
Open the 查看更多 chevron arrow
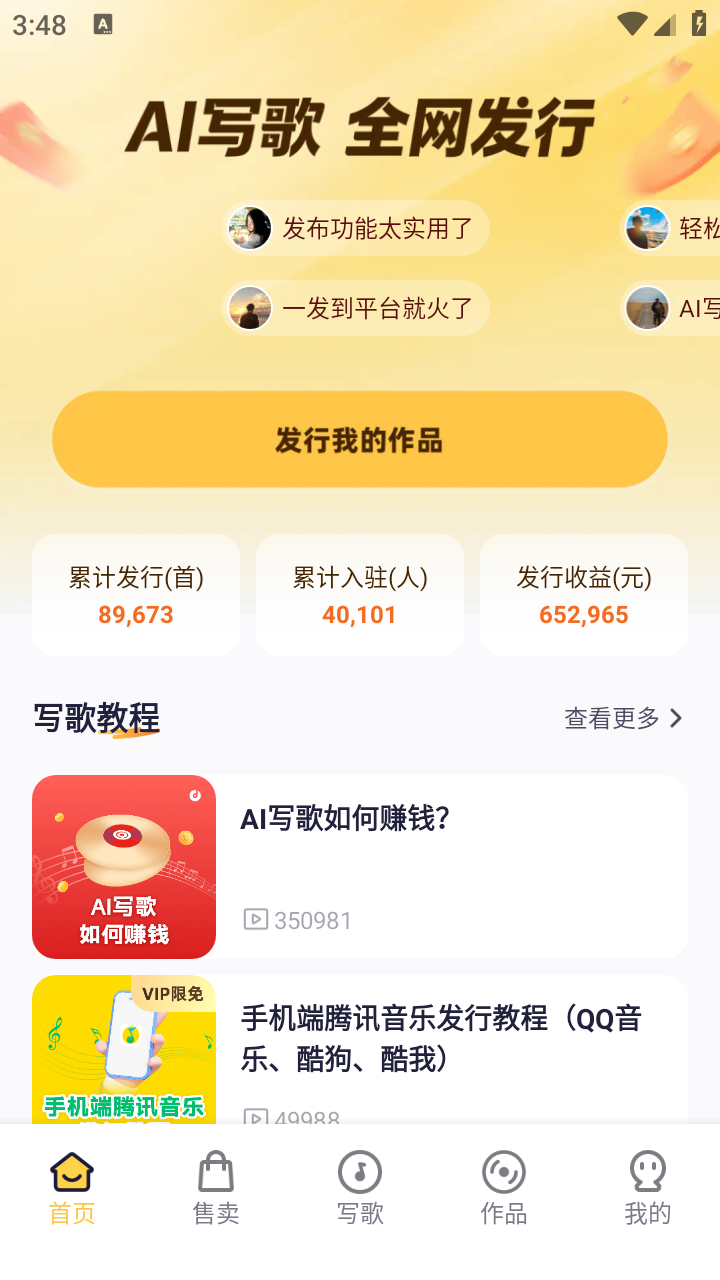677,717
